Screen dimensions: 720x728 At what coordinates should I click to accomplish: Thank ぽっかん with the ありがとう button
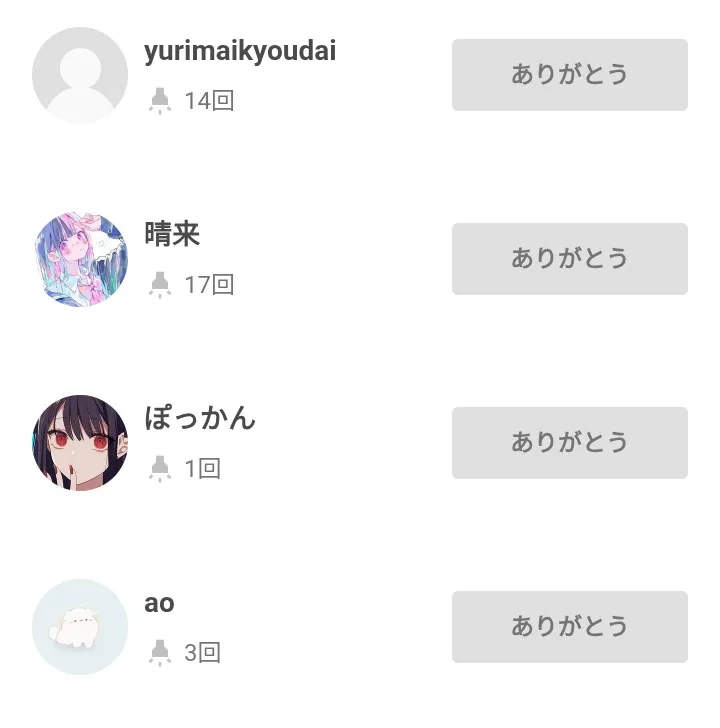[569, 443]
